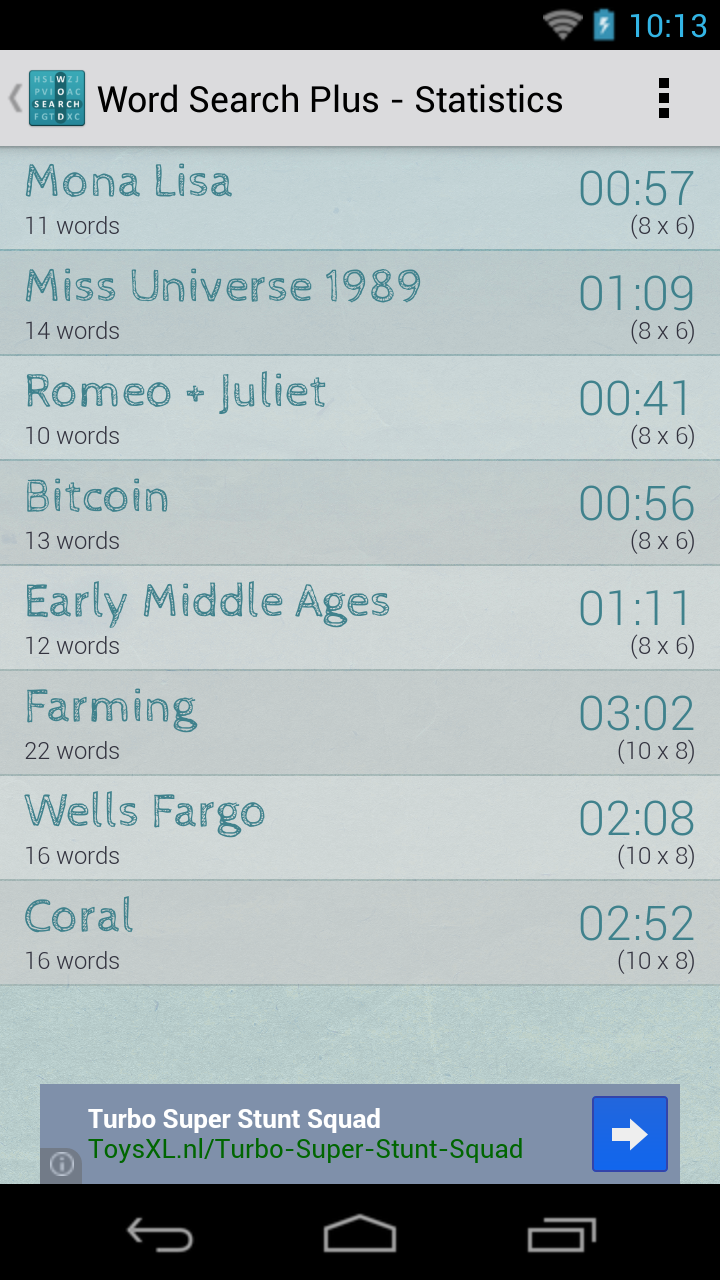The image size is (720, 1280).
Task: Open the Coral puzzle entry
Action: coord(360,933)
